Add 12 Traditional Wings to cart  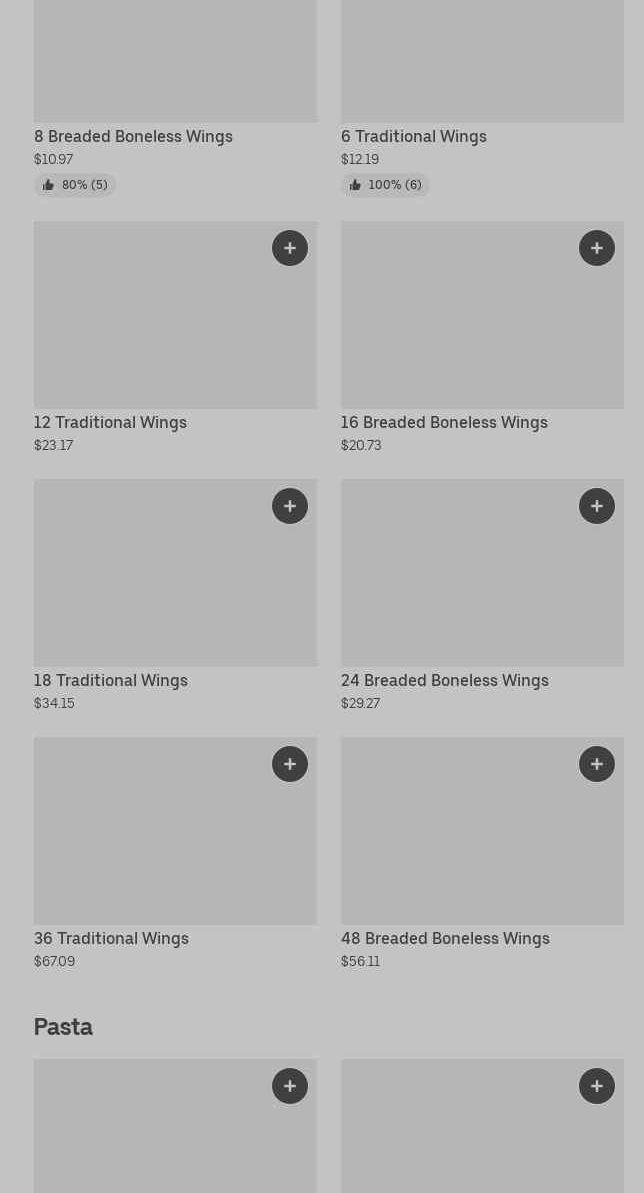click(290, 248)
